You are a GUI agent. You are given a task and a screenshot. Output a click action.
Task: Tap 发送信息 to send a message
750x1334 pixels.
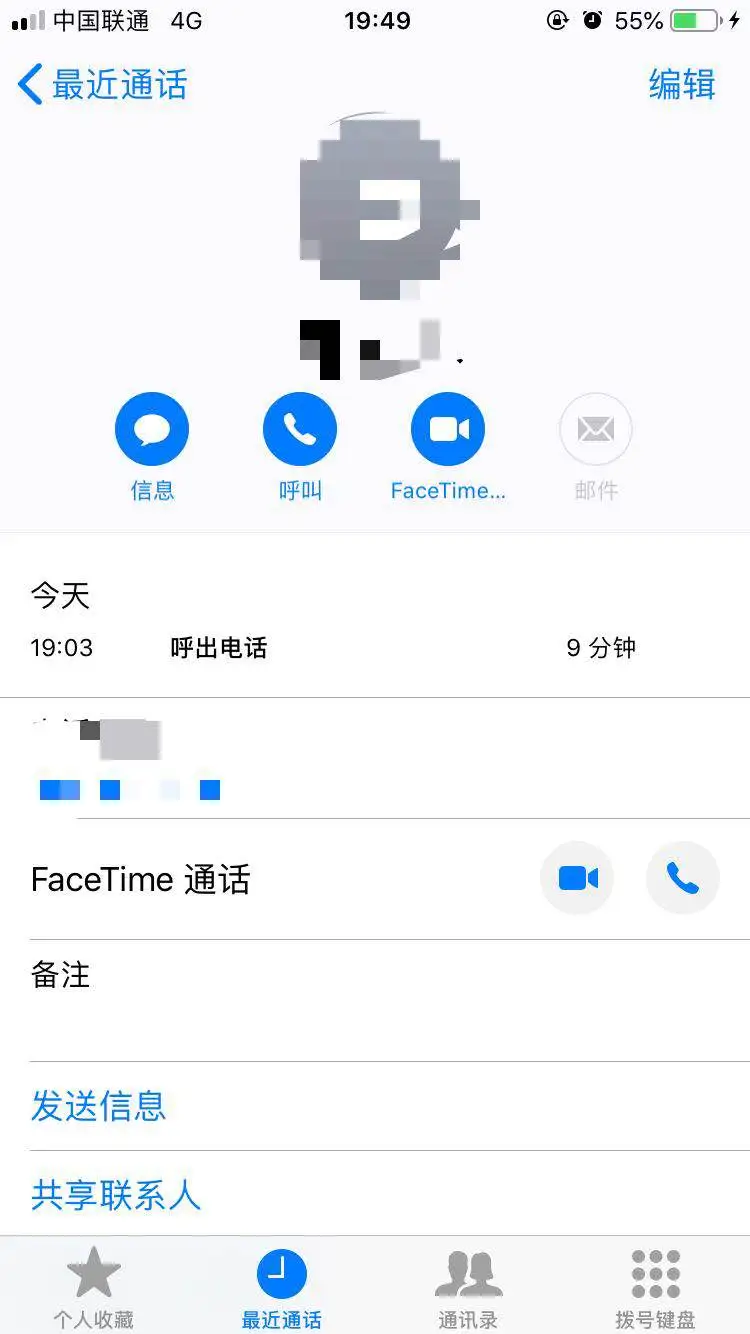click(98, 1106)
